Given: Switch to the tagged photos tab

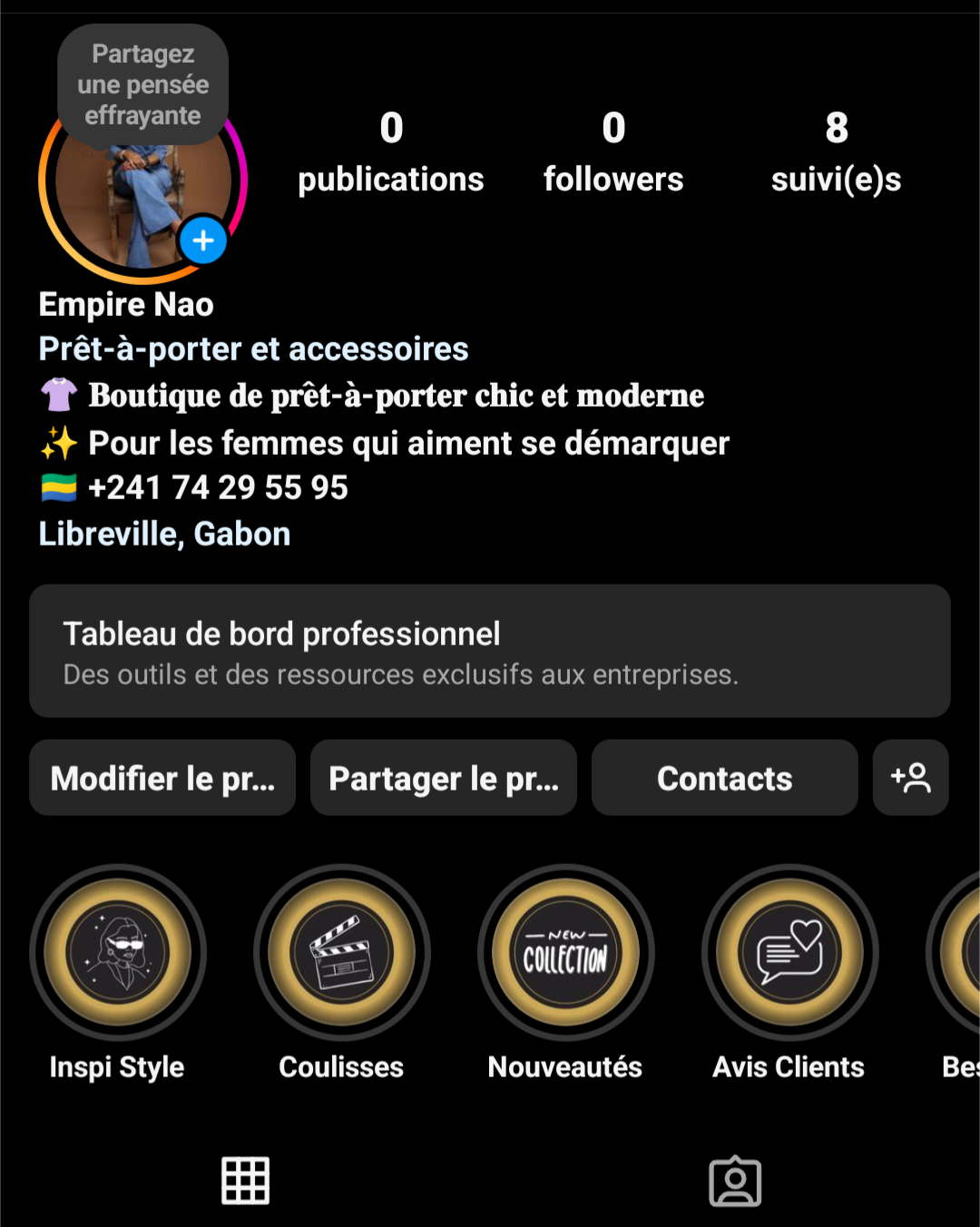Looking at the screenshot, I should (x=735, y=1181).
